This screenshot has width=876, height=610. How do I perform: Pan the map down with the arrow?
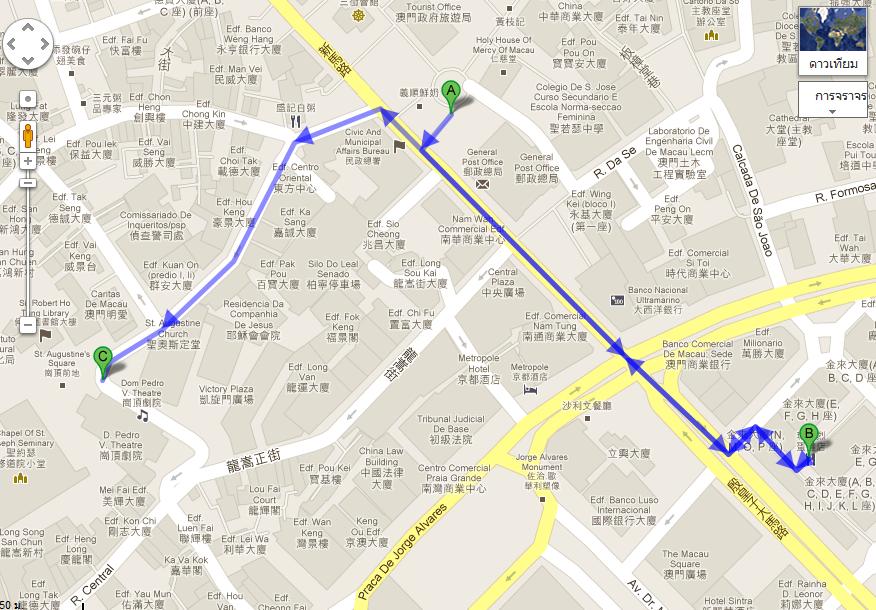point(28,58)
